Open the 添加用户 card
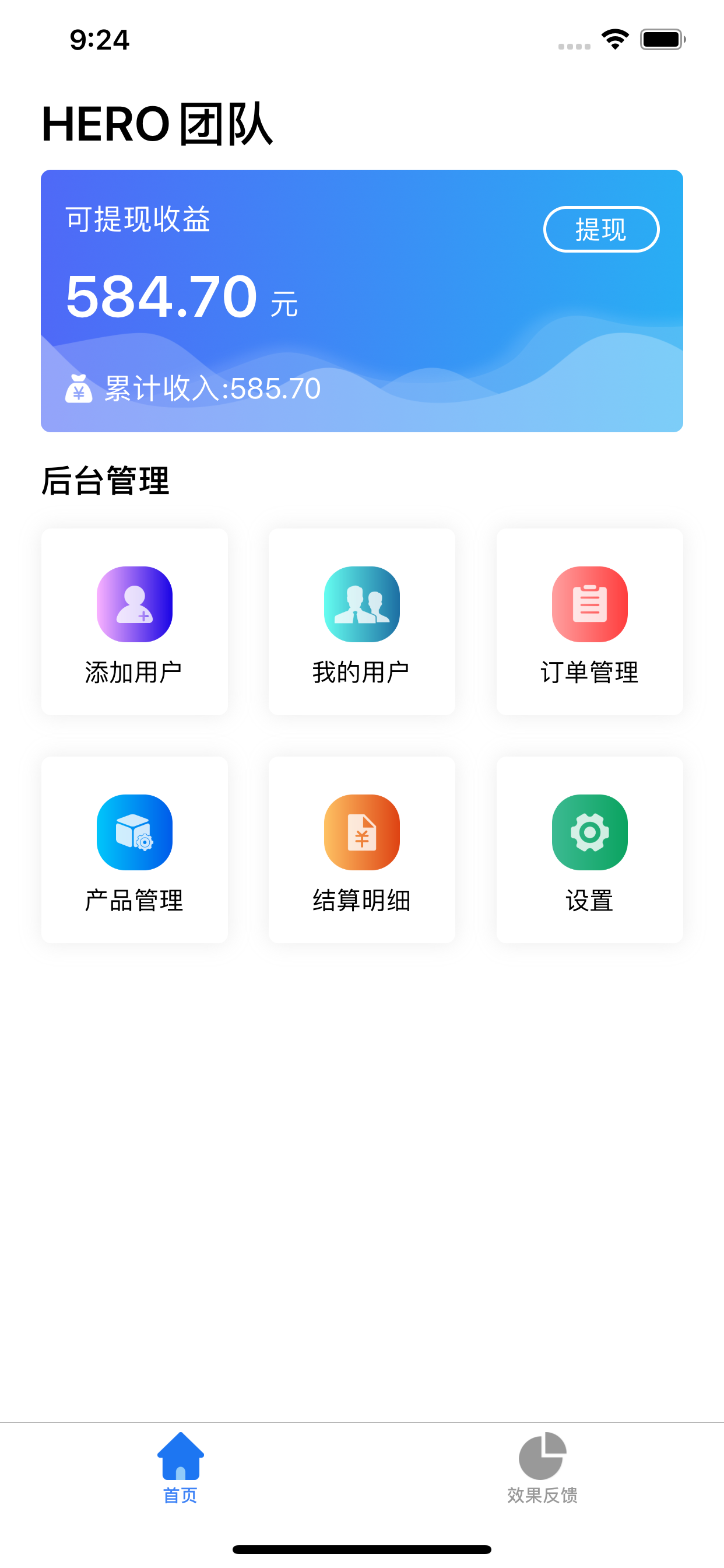This screenshot has height=1568, width=724. pyautogui.click(x=135, y=621)
